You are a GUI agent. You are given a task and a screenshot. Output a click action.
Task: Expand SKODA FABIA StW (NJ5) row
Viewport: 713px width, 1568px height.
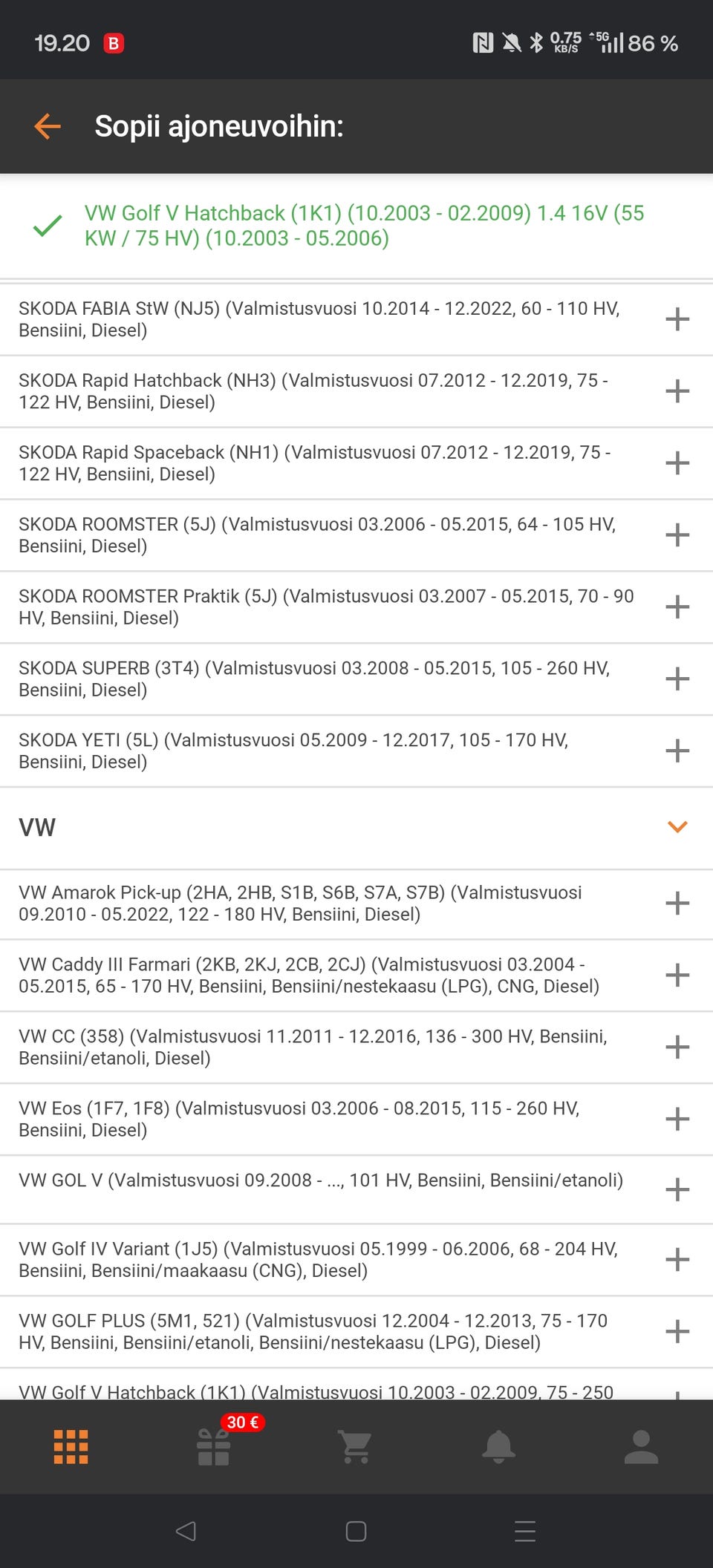point(677,319)
